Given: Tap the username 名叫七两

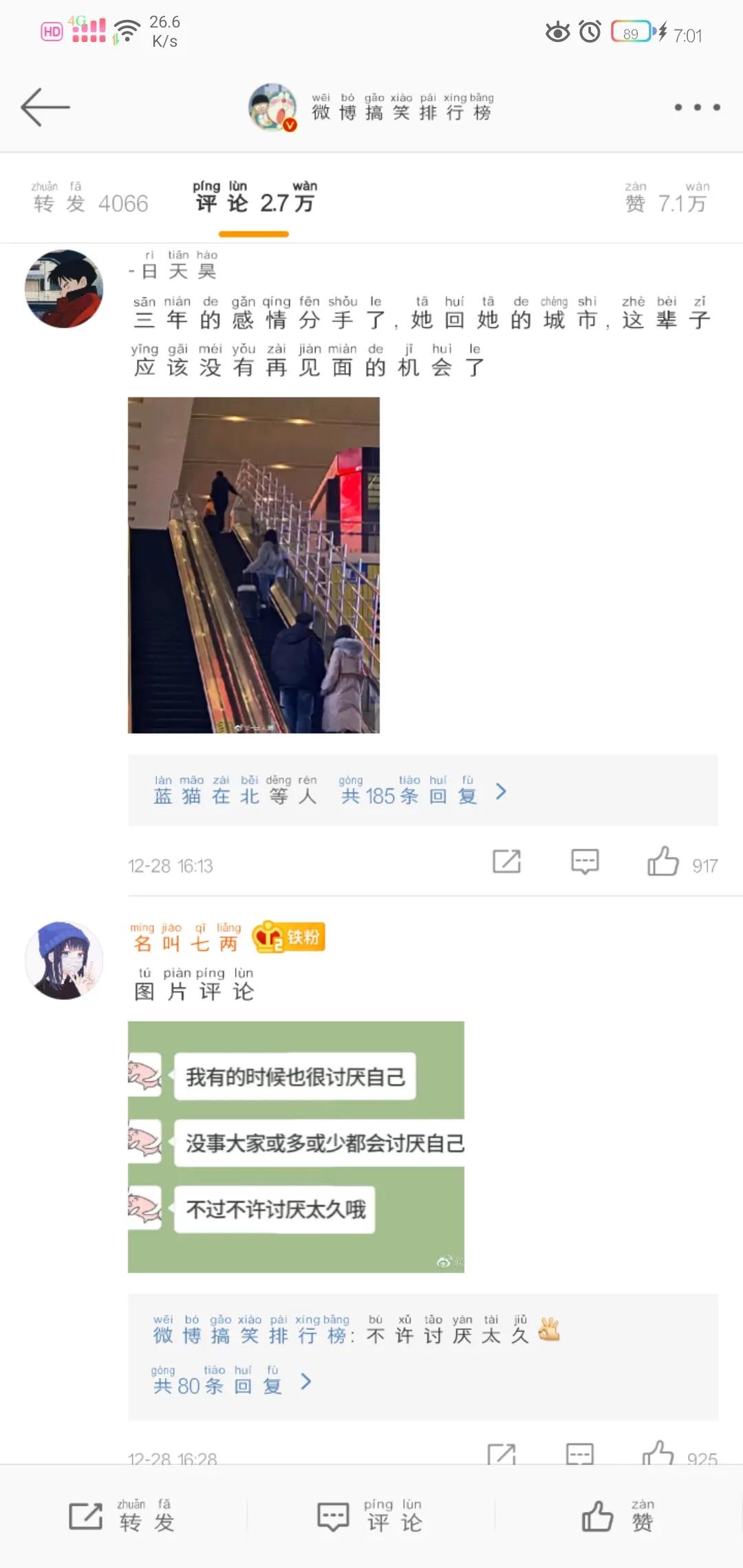Looking at the screenshot, I should [x=186, y=942].
